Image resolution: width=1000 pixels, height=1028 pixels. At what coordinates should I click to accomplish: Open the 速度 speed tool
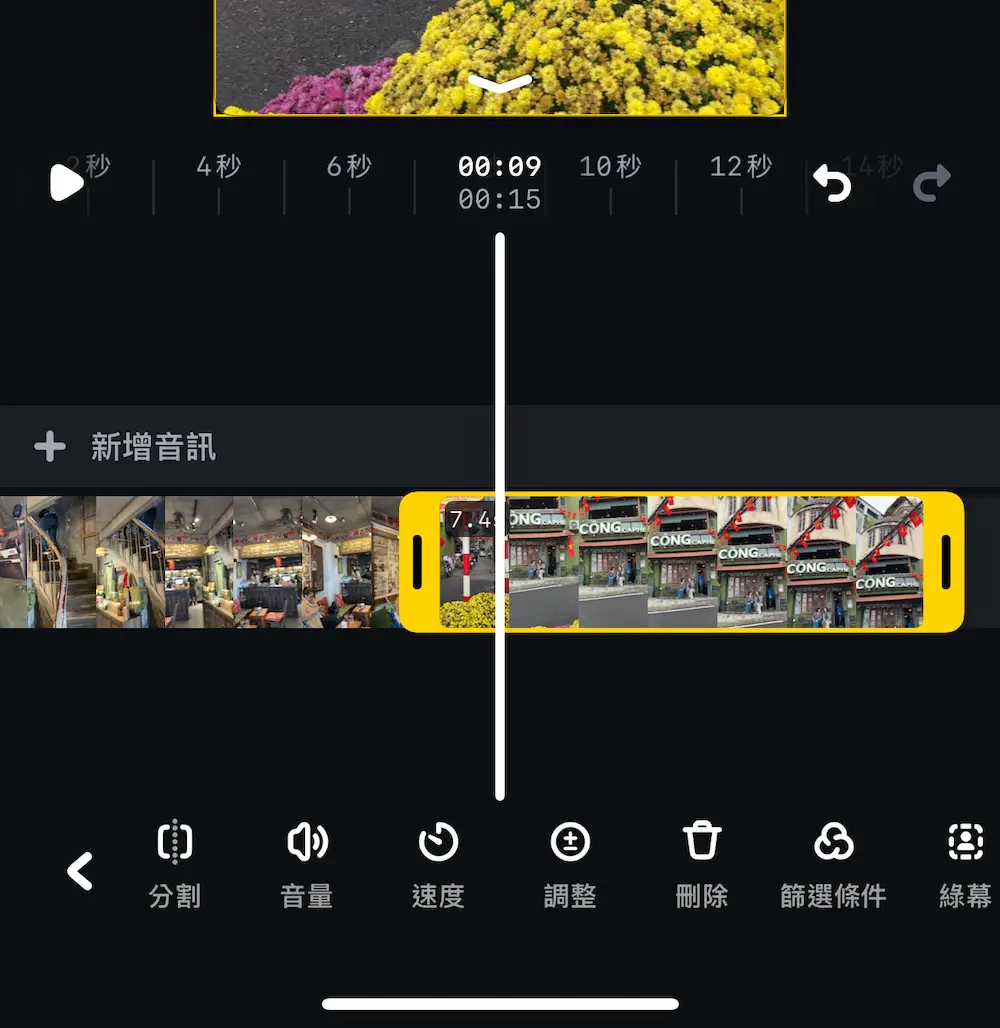[438, 865]
